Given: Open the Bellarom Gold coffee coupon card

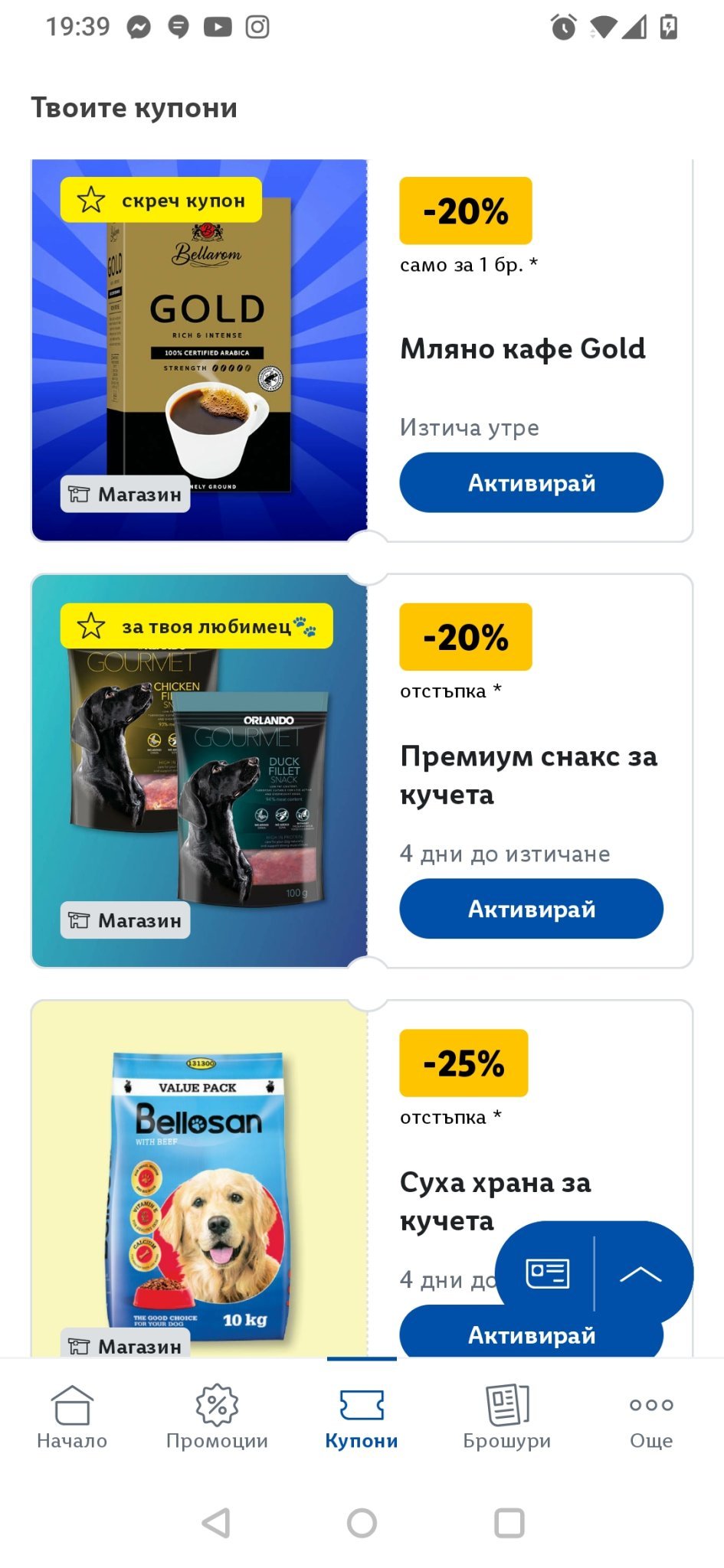Looking at the screenshot, I should pos(199,350).
